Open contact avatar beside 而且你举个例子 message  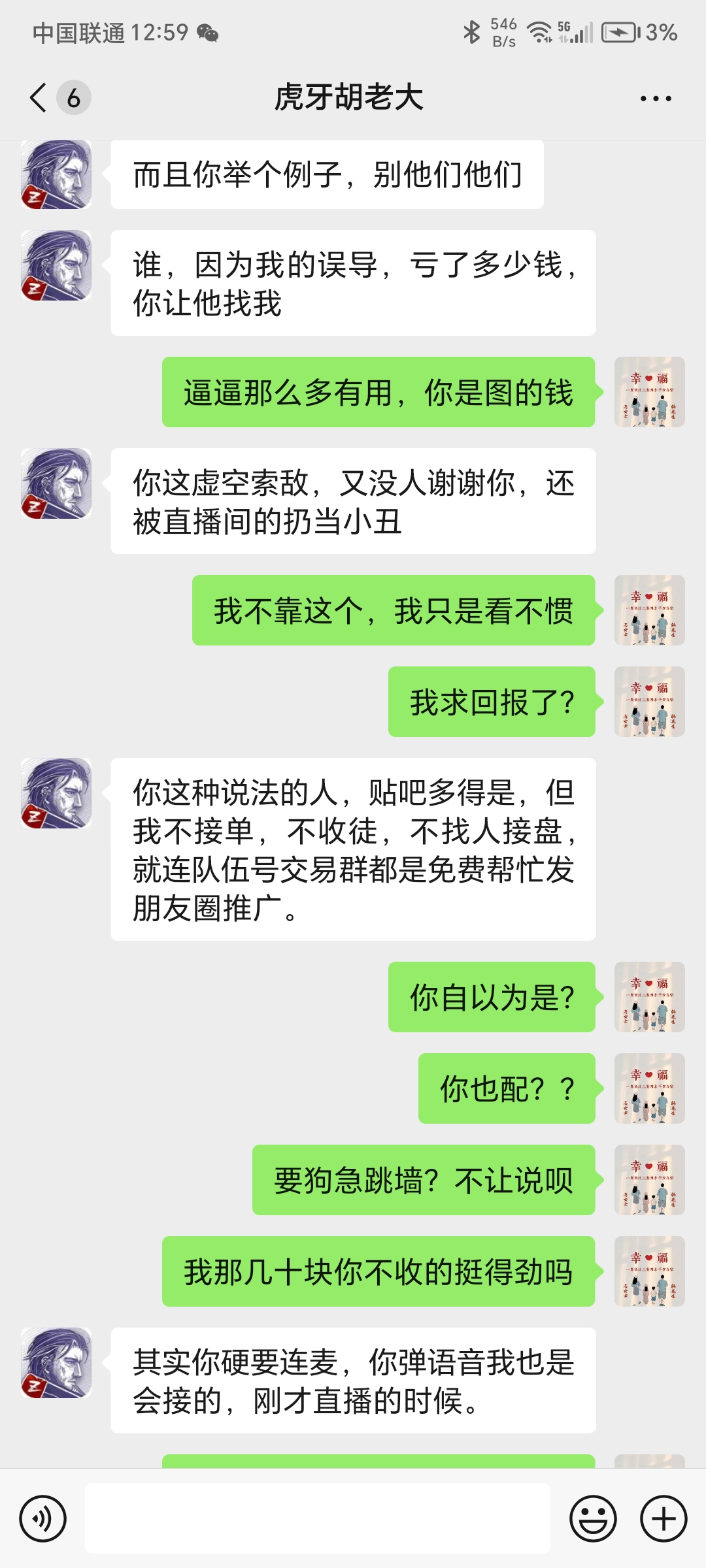[56, 174]
